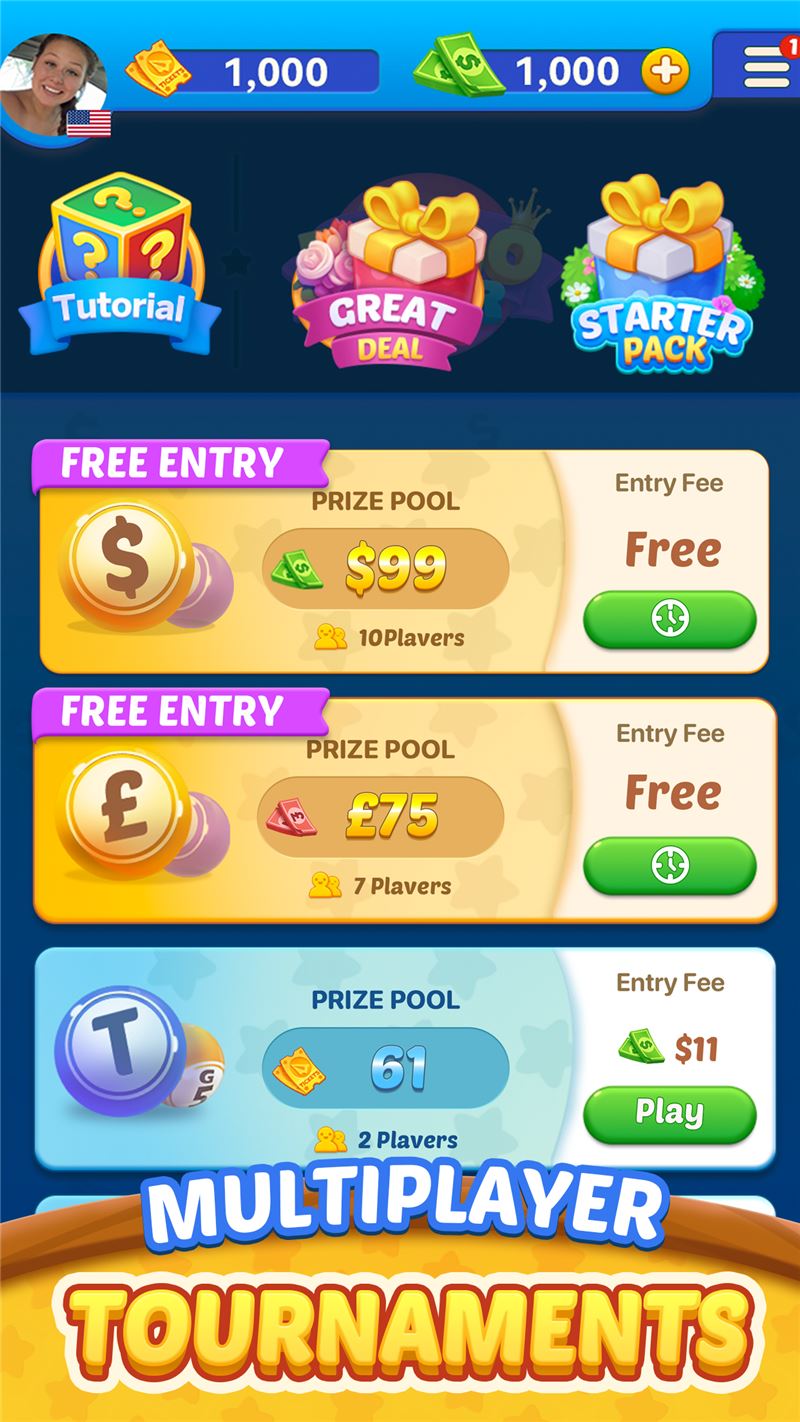800x1422 pixels.
Task: Play the $11 entry tournament
Action: click(670, 1113)
